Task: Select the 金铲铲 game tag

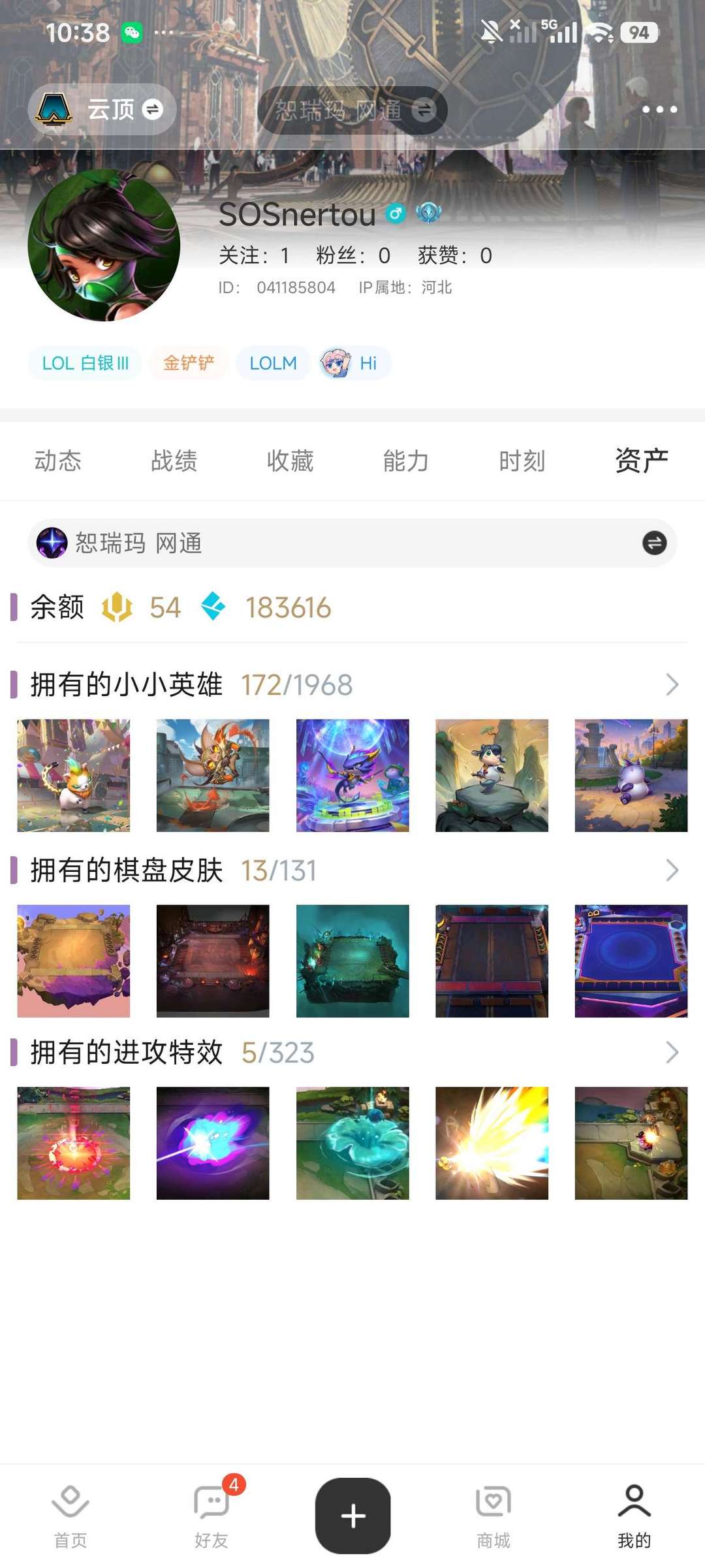Action: coord(188,363)
